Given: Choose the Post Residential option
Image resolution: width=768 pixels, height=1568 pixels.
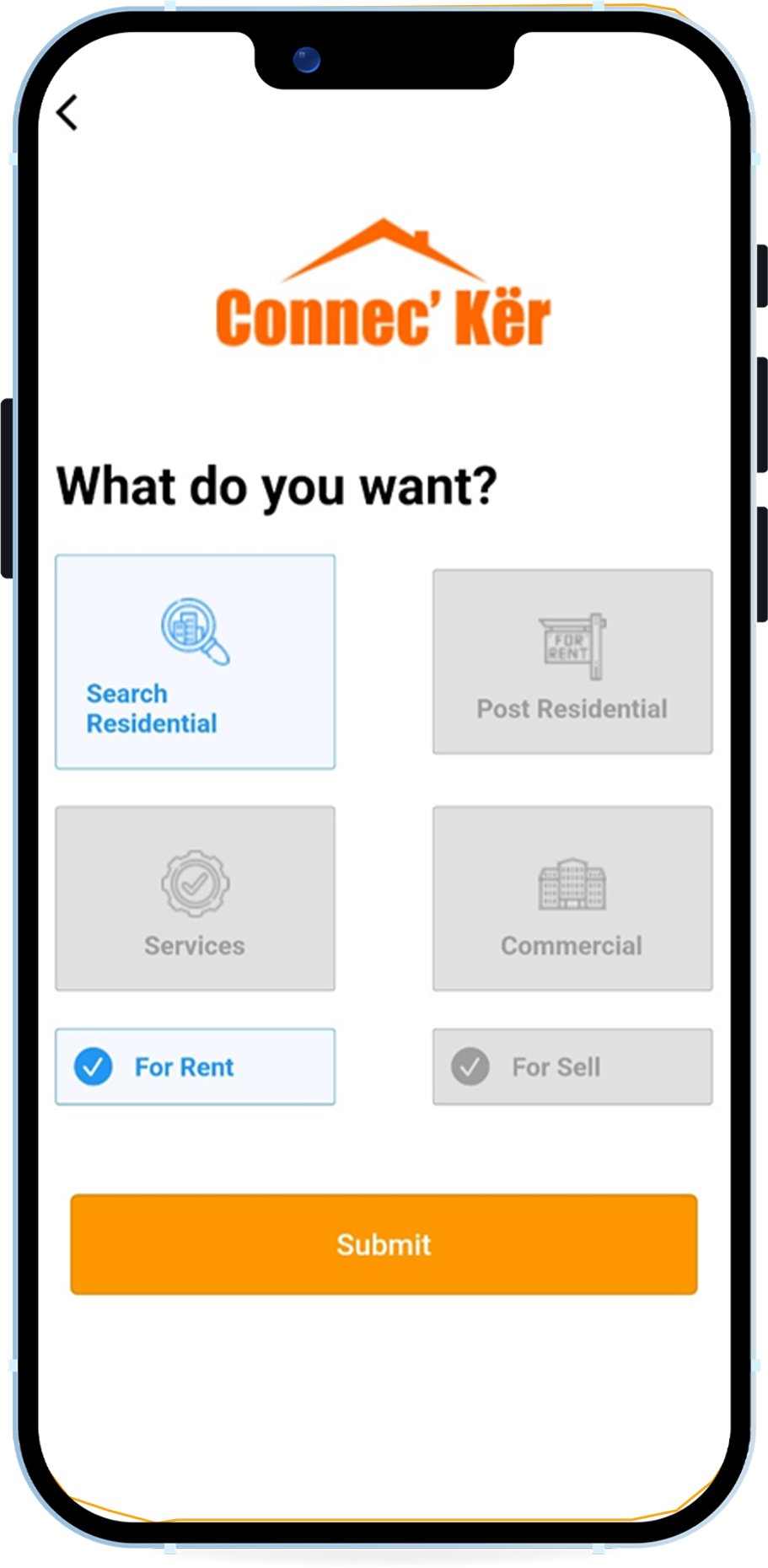Looking at the screenshot, I should point(572,662).
